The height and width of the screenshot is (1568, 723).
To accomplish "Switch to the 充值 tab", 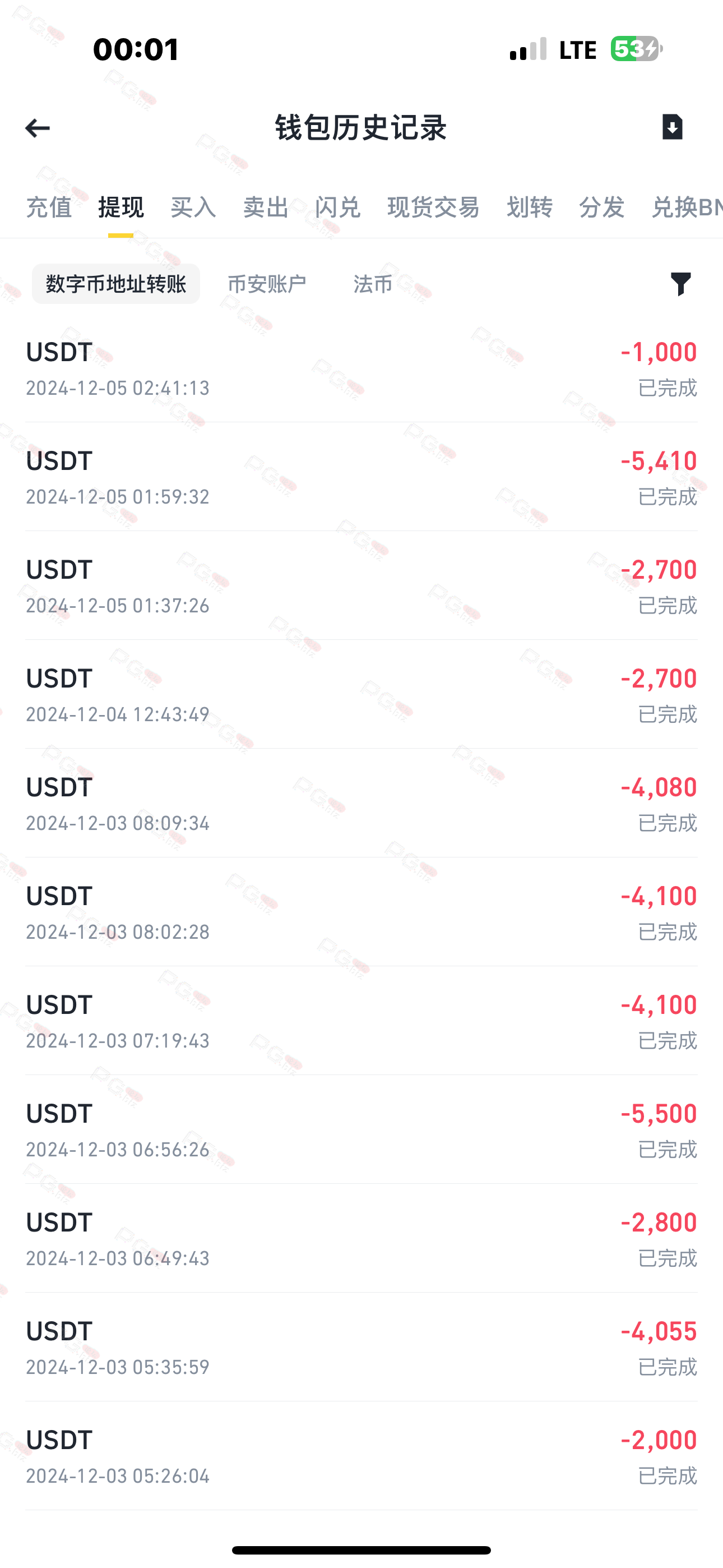I will coord(49,207).
